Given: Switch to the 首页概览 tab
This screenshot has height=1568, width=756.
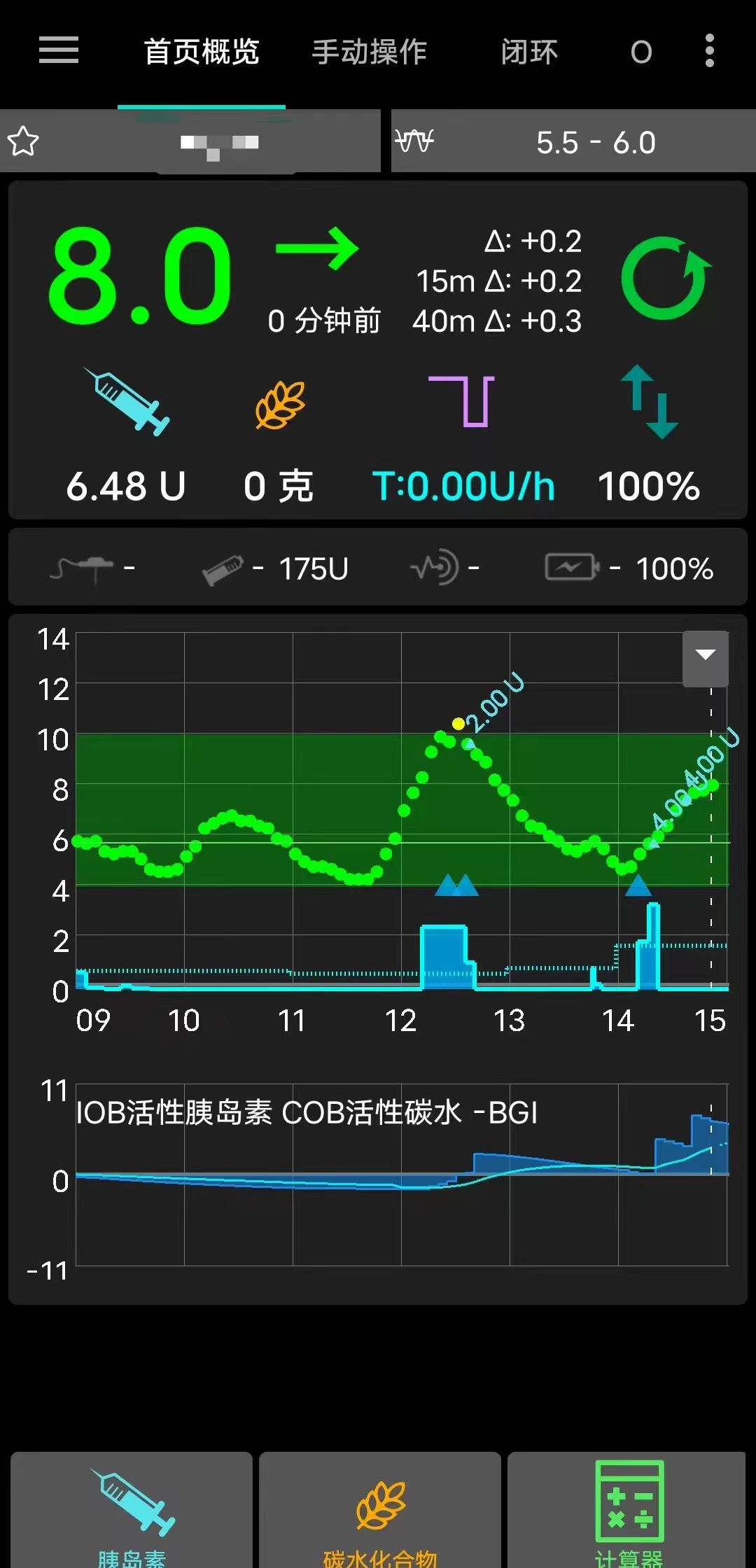Looking at the screenshot, I should (202, 52).
